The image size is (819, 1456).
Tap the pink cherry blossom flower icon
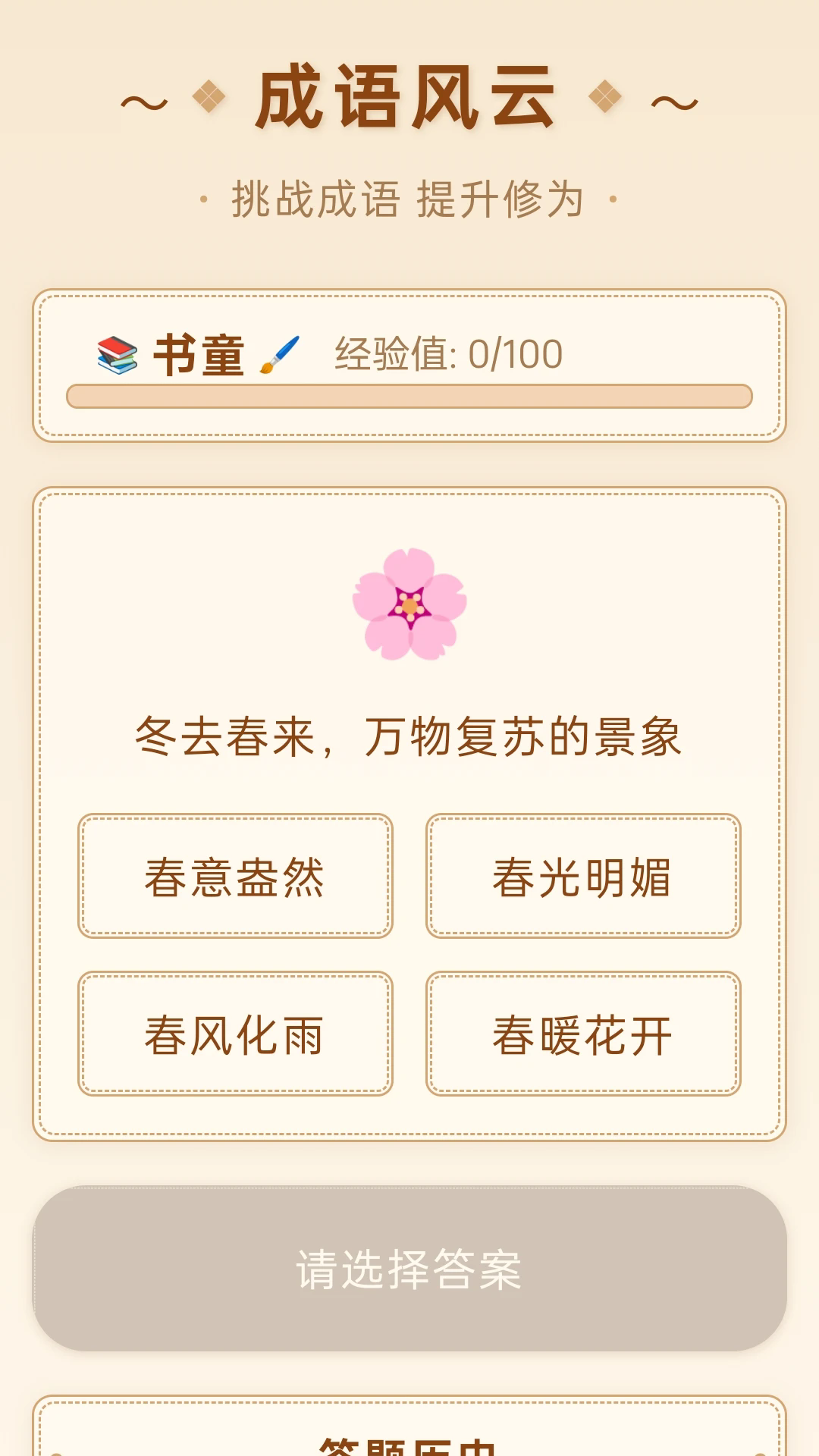[x=409, y=607]
